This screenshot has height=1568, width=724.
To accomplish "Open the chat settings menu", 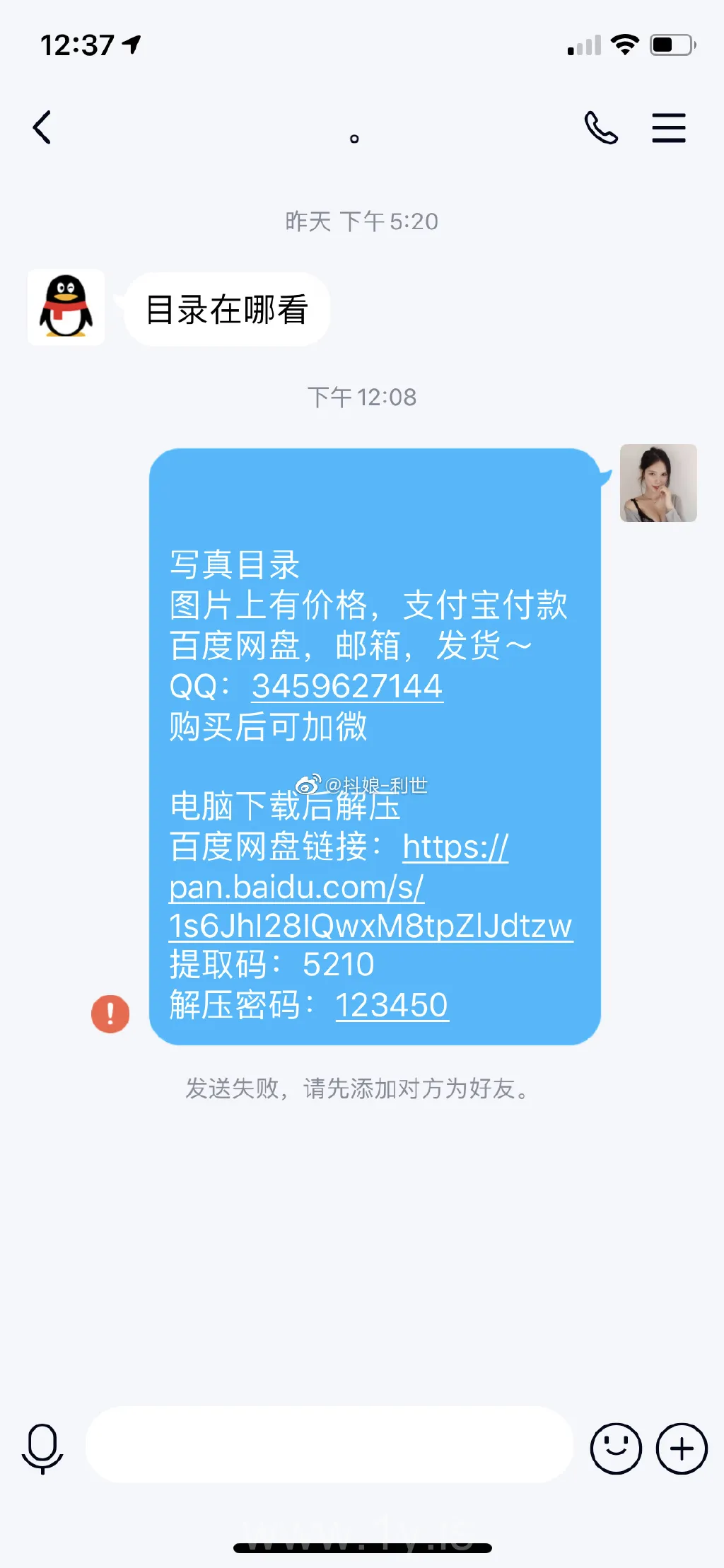I will [668, 128].
